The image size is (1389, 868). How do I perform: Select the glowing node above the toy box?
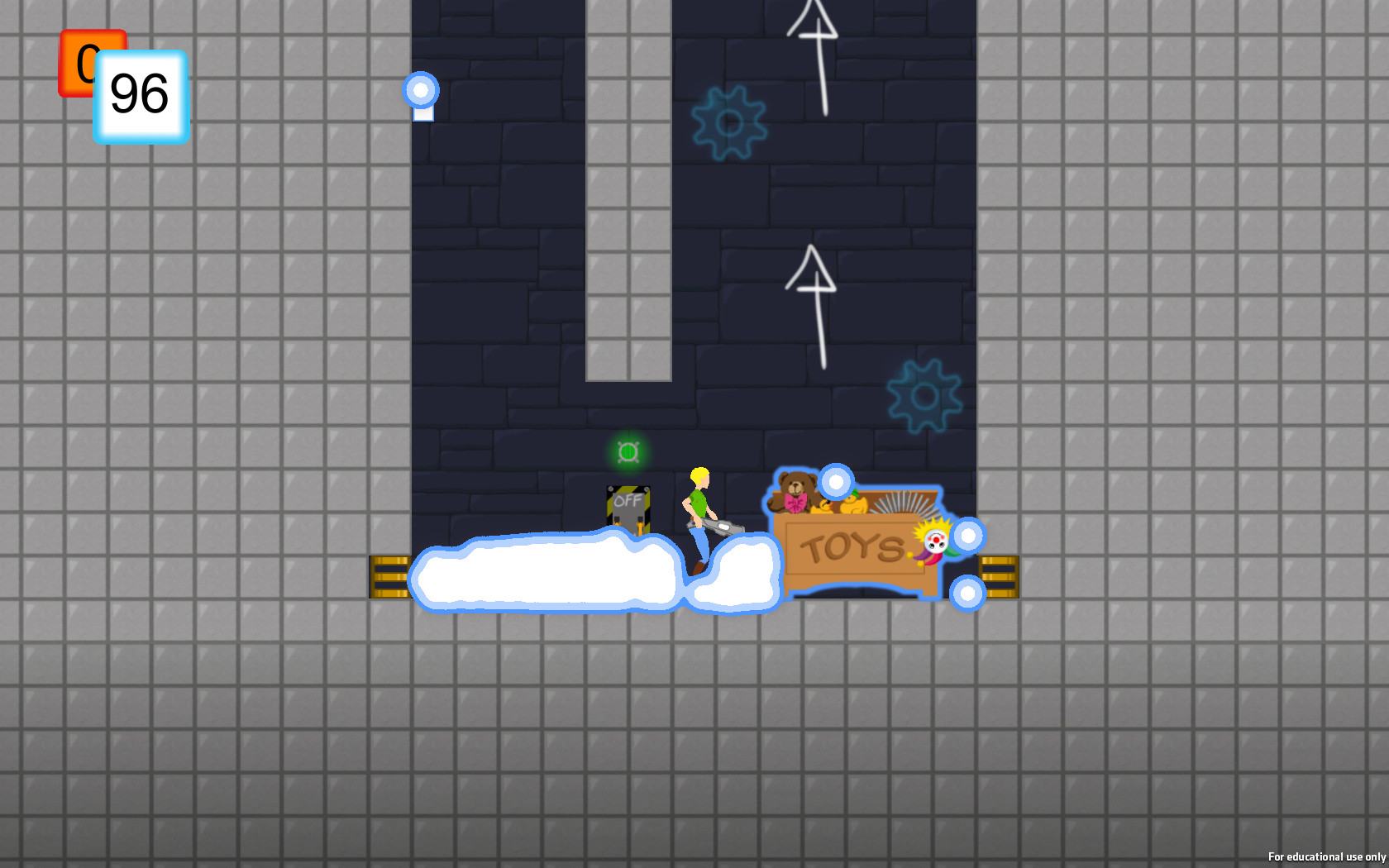point(836,481)
